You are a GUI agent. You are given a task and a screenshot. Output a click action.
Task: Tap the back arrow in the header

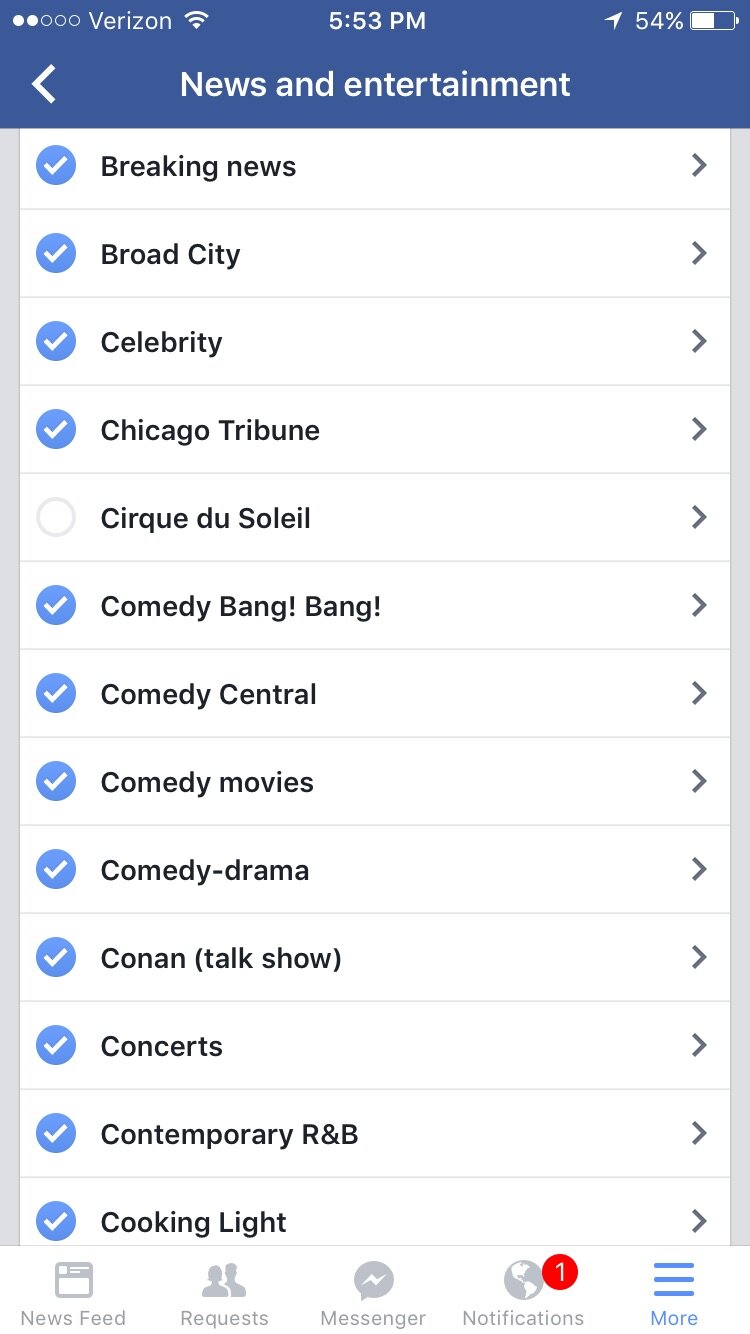43,84
